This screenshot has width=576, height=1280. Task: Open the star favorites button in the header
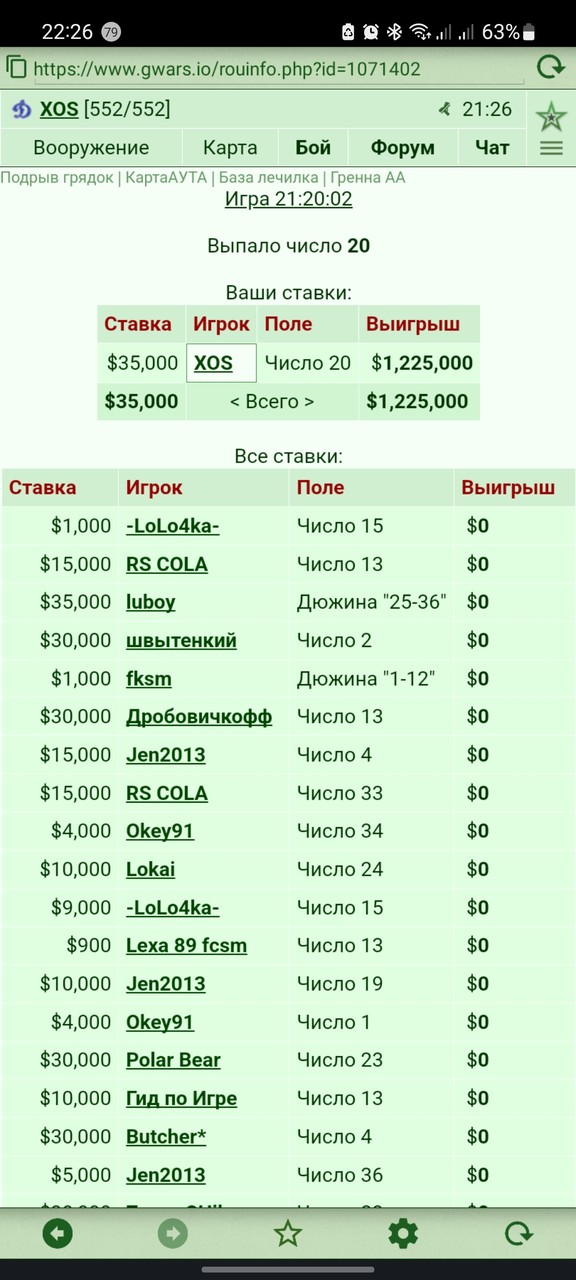click(551, 116)
